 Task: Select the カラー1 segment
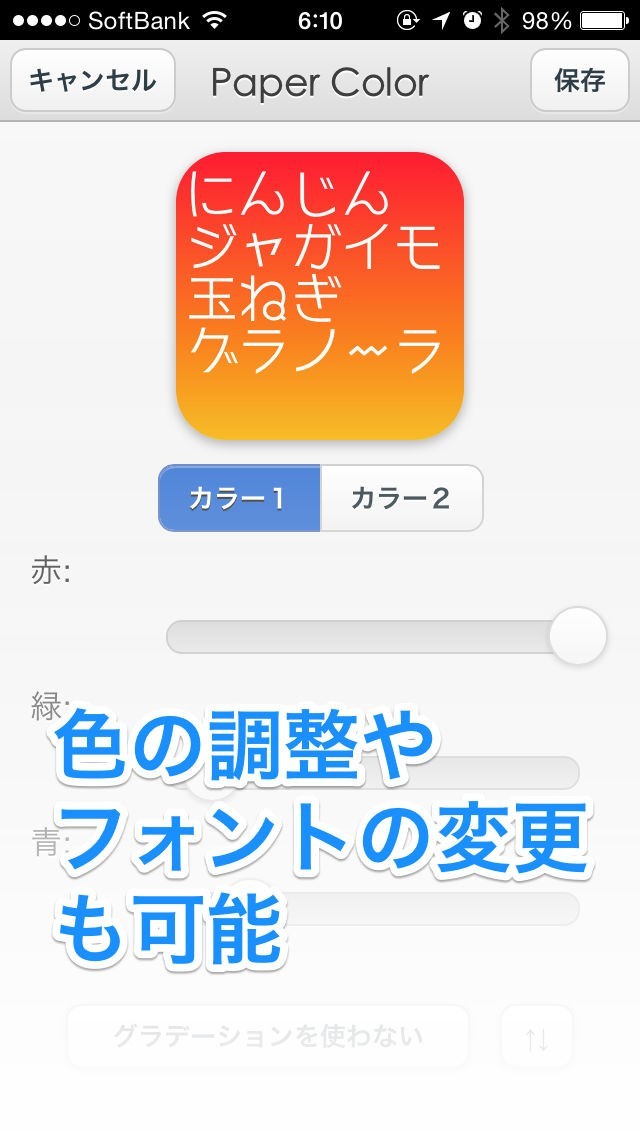(239, 498)
